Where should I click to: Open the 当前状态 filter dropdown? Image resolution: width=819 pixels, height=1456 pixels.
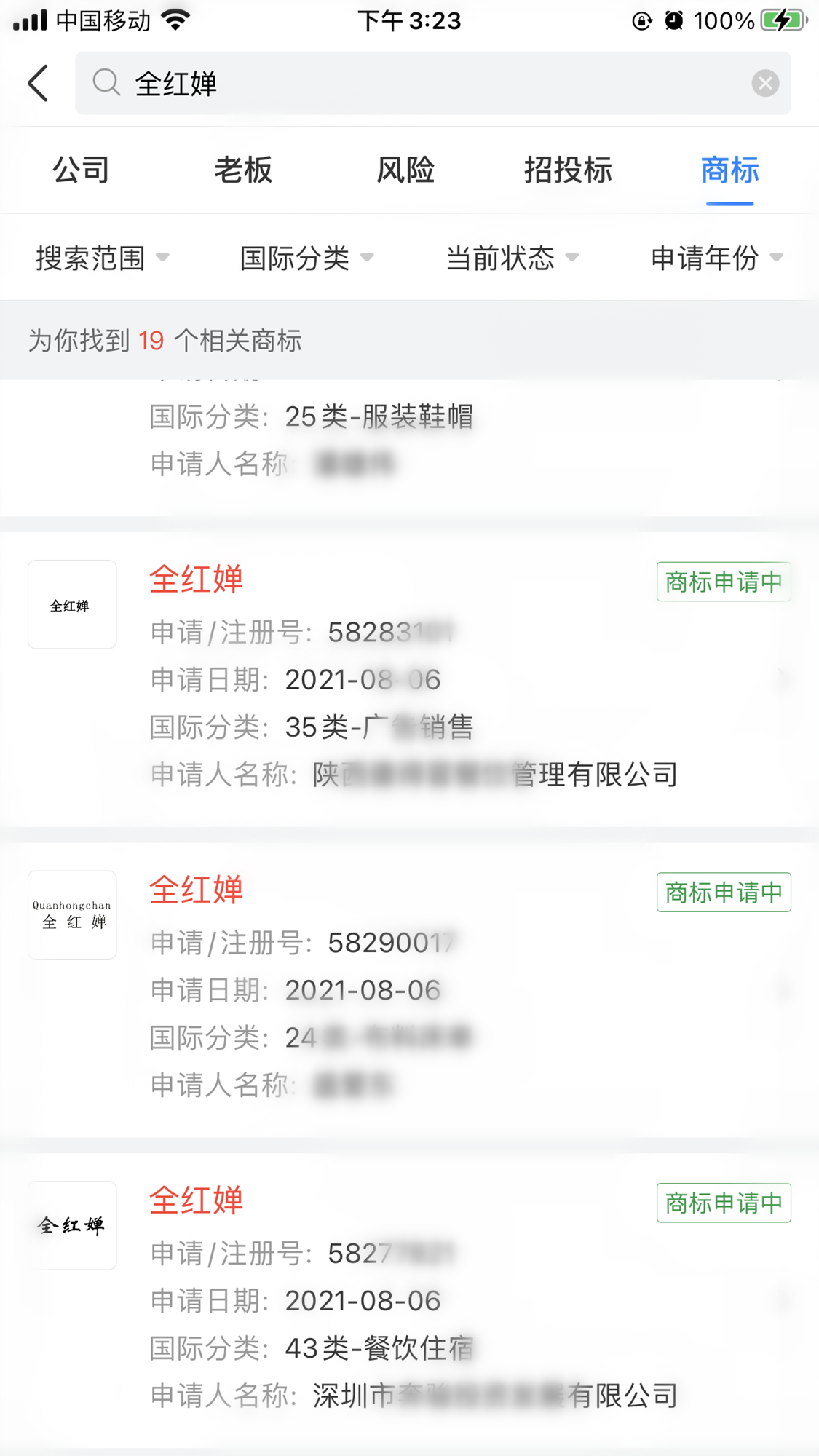513,258
